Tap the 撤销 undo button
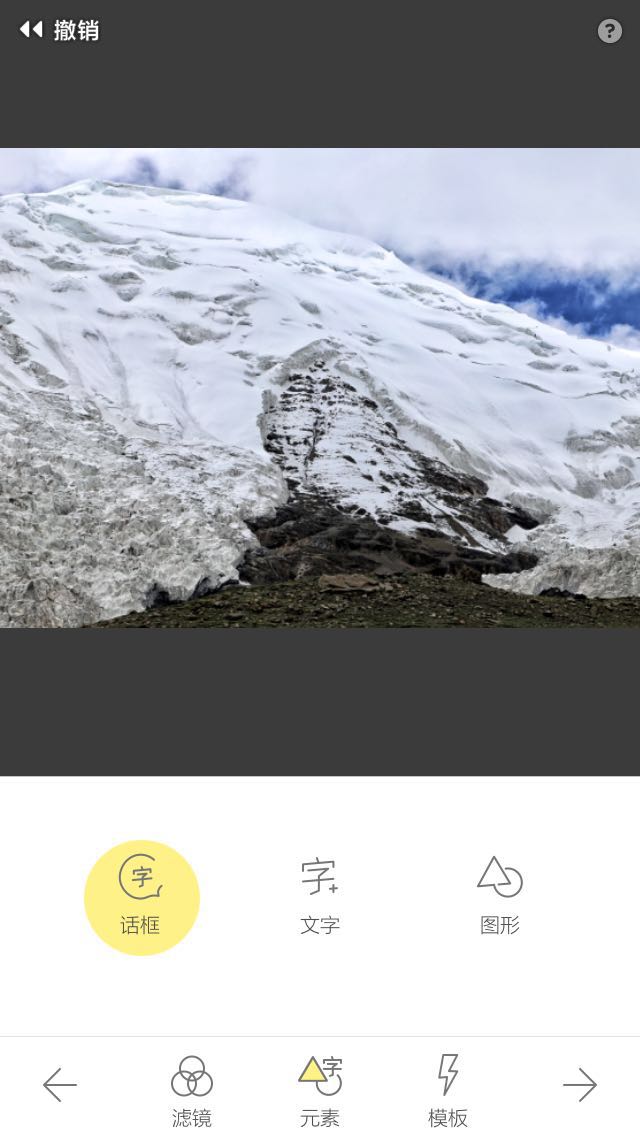This screenshot has width=640, height=1136. (x=60, y=30)
